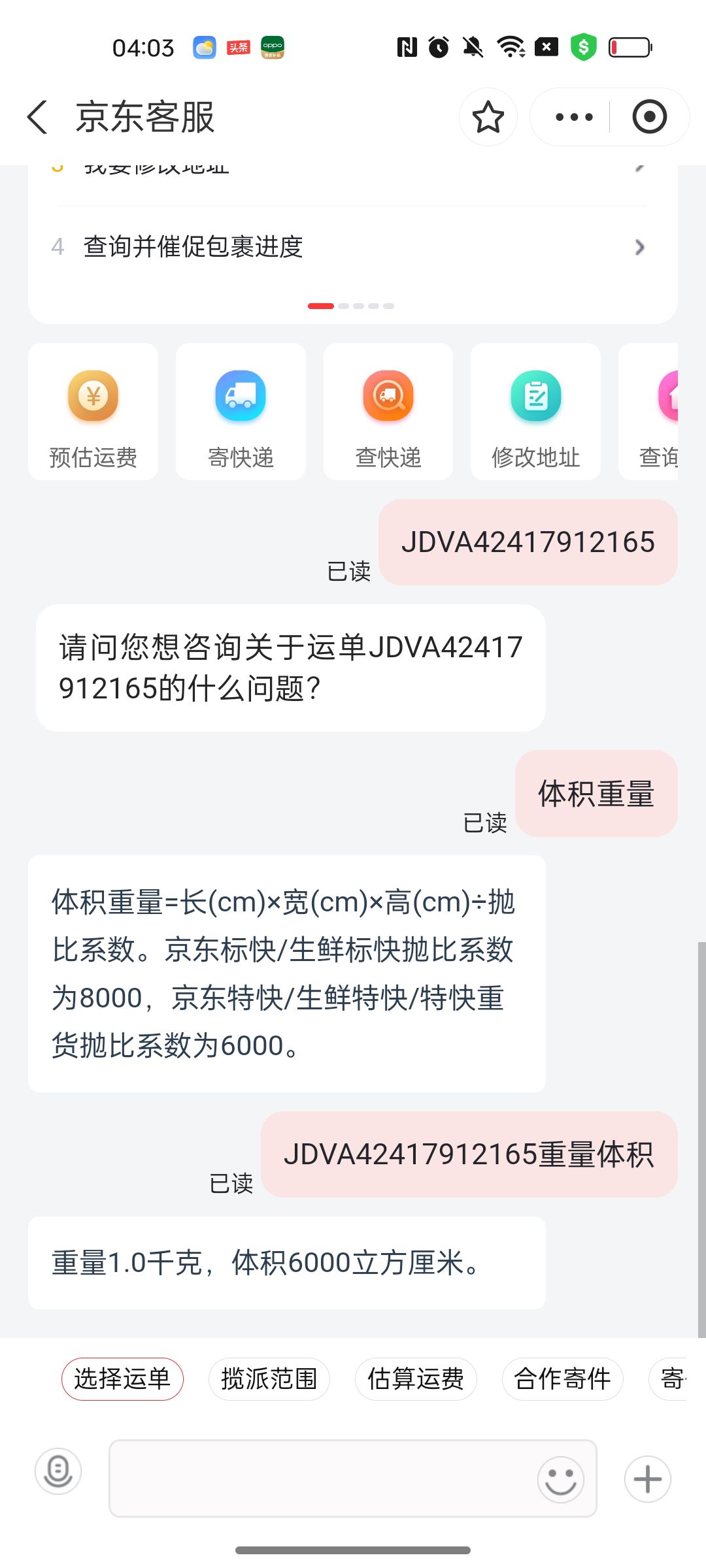Switch to voice input microphone

click(58, 1471)
